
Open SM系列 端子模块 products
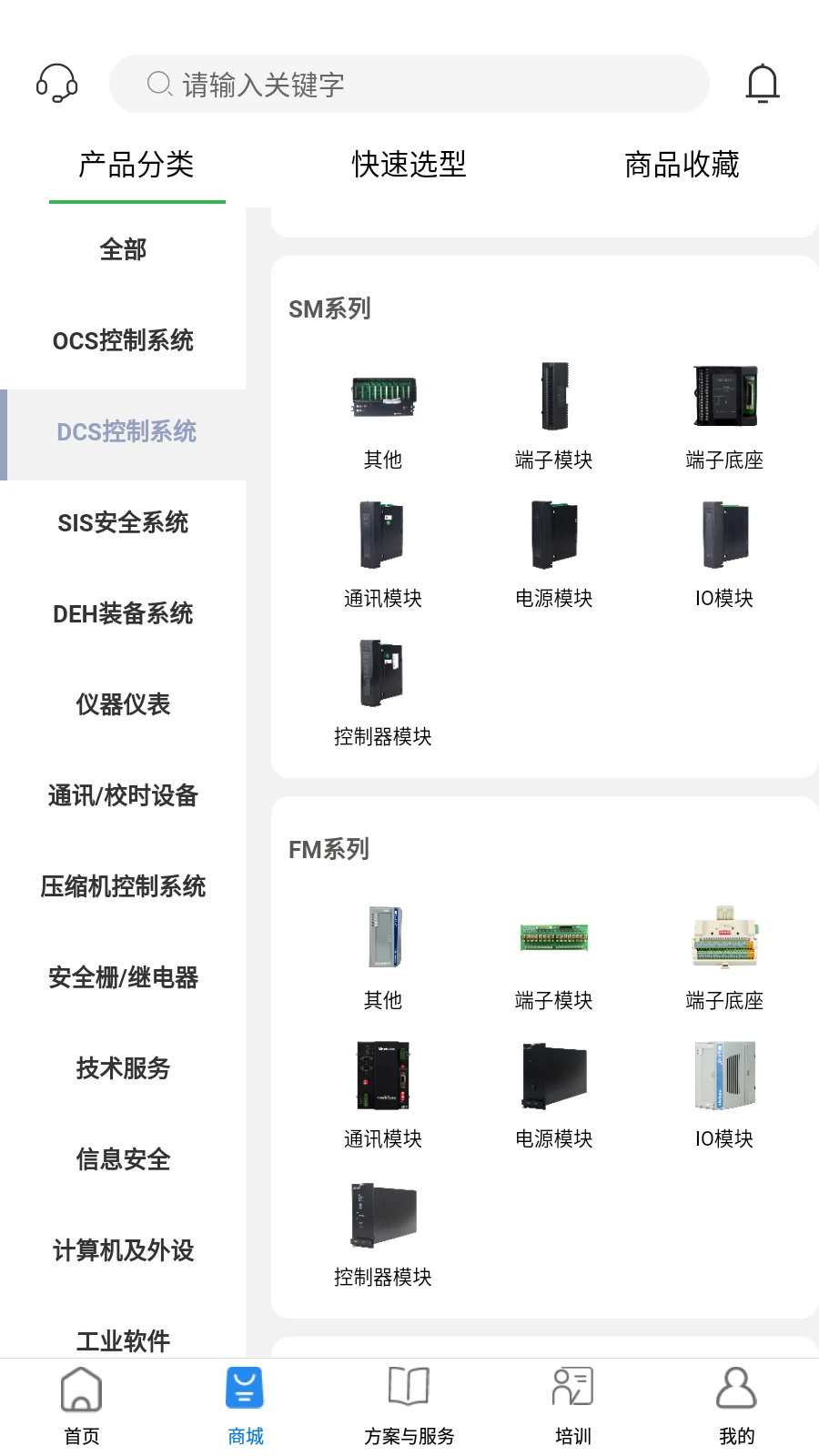click(x=553, y=414)
